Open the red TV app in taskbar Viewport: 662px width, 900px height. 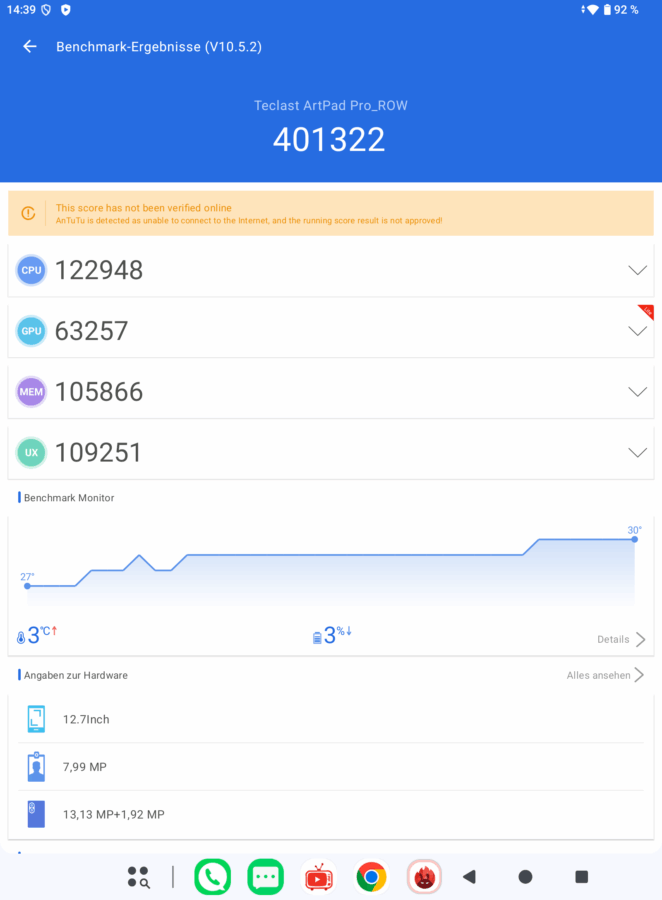319,877
